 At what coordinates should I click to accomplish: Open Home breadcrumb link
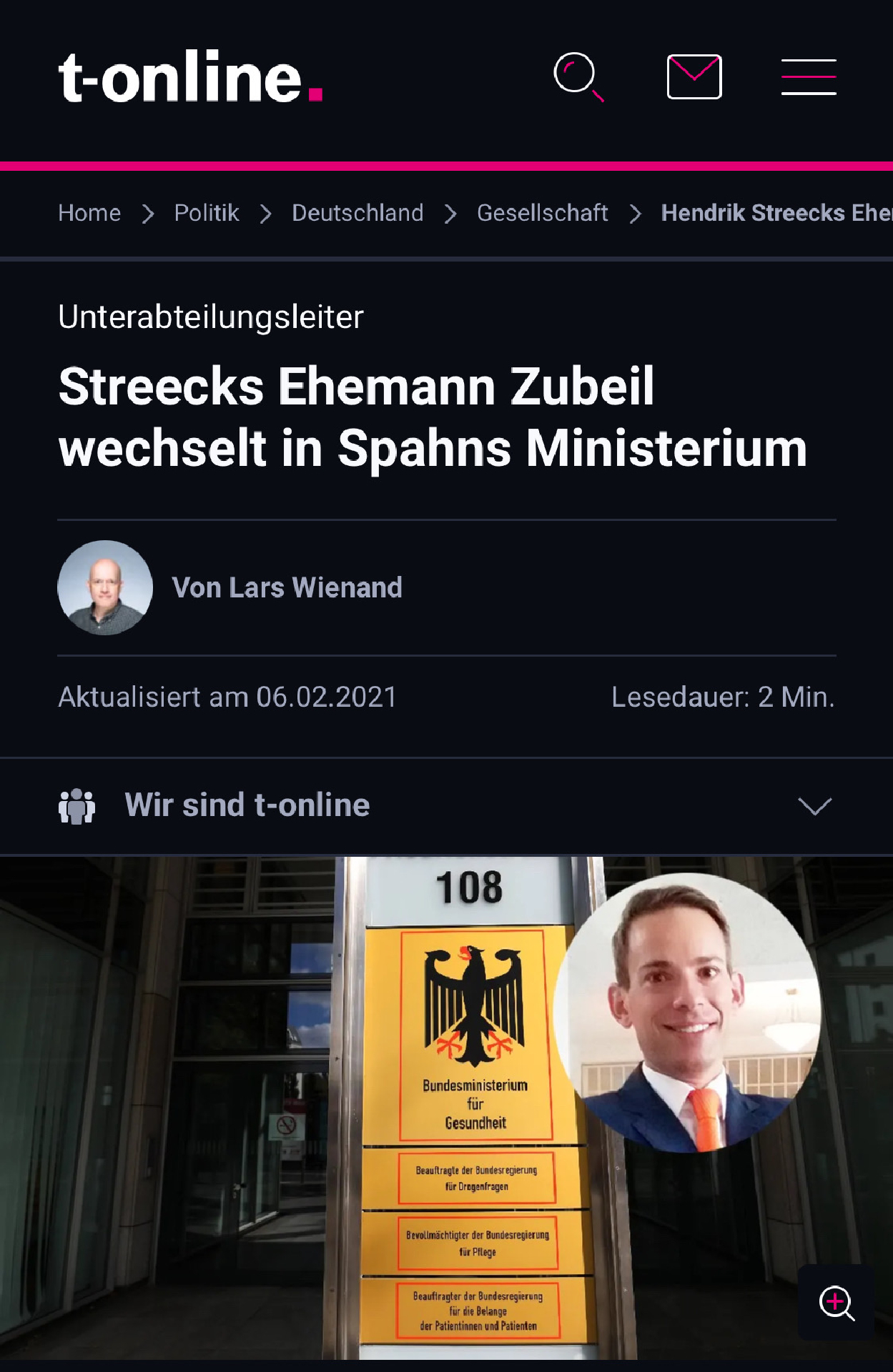pos(89,213)
